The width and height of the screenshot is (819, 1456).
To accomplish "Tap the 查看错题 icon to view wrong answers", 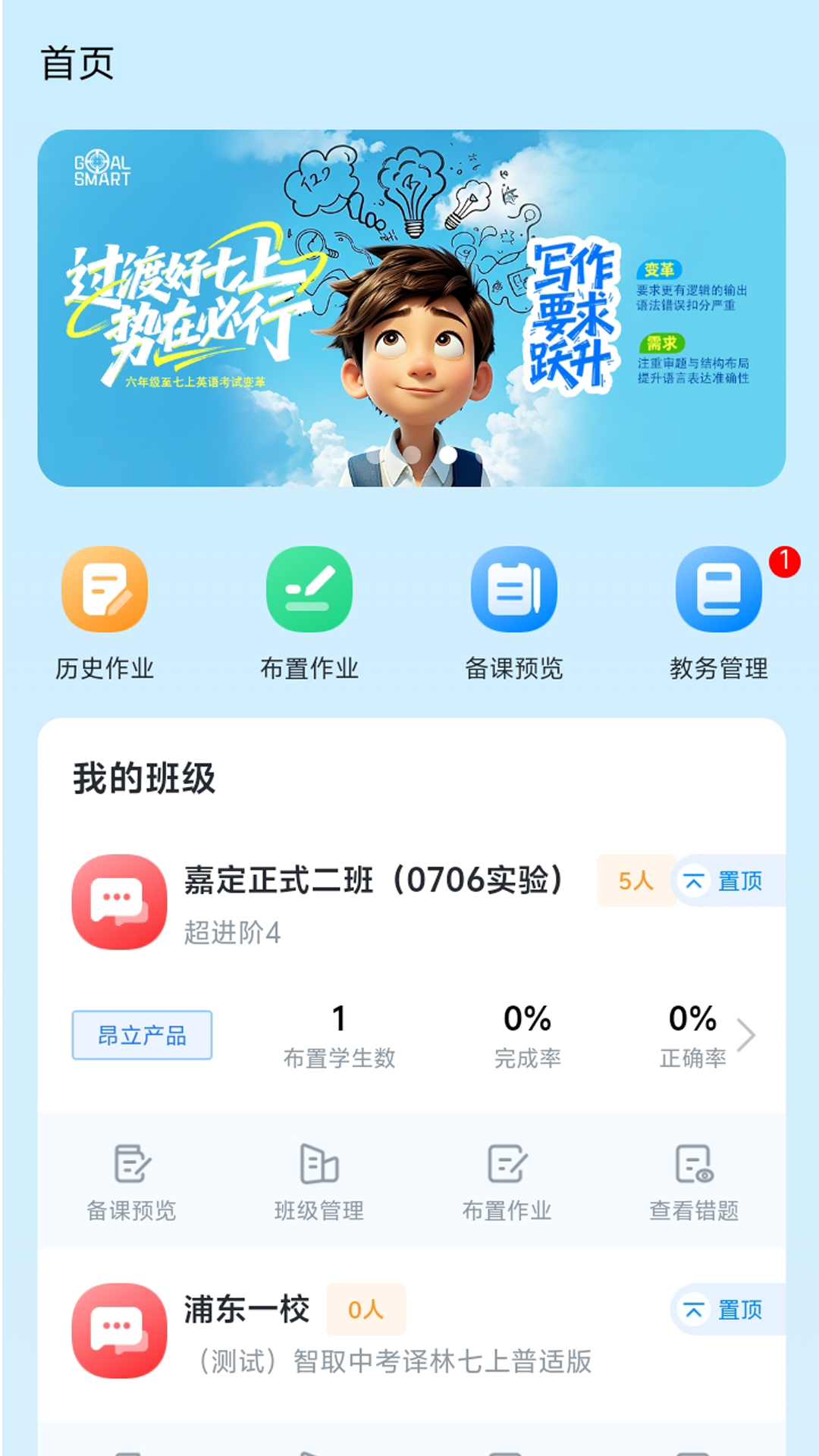I will click(x=694, y=1179).
